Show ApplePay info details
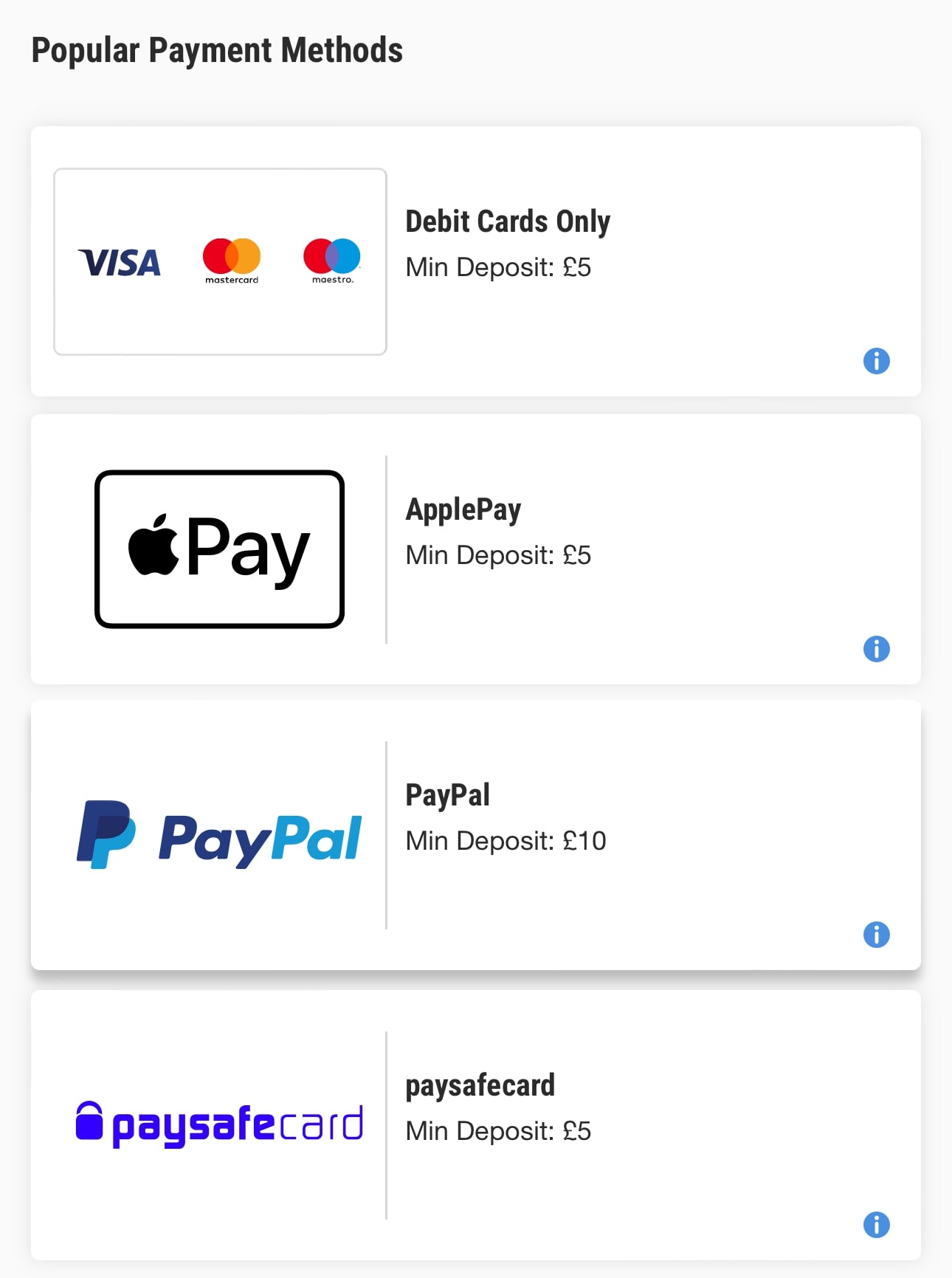Screen dimensions: 952x1278 [876, 649]
